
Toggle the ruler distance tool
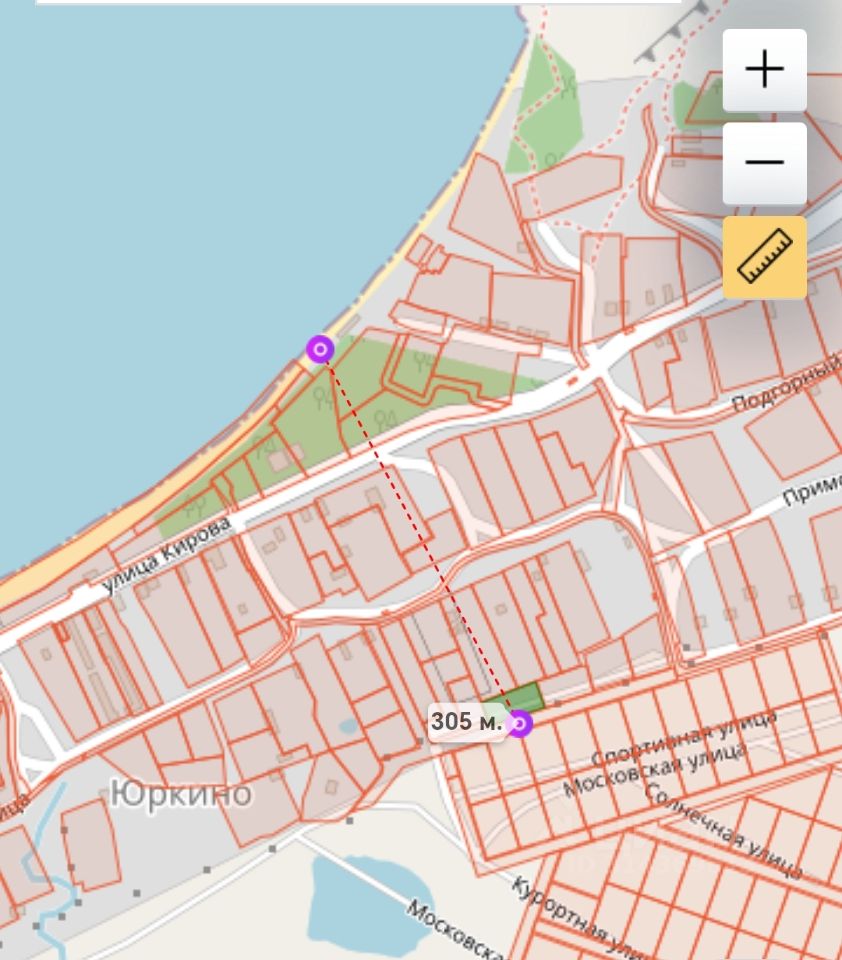[764, 256]
